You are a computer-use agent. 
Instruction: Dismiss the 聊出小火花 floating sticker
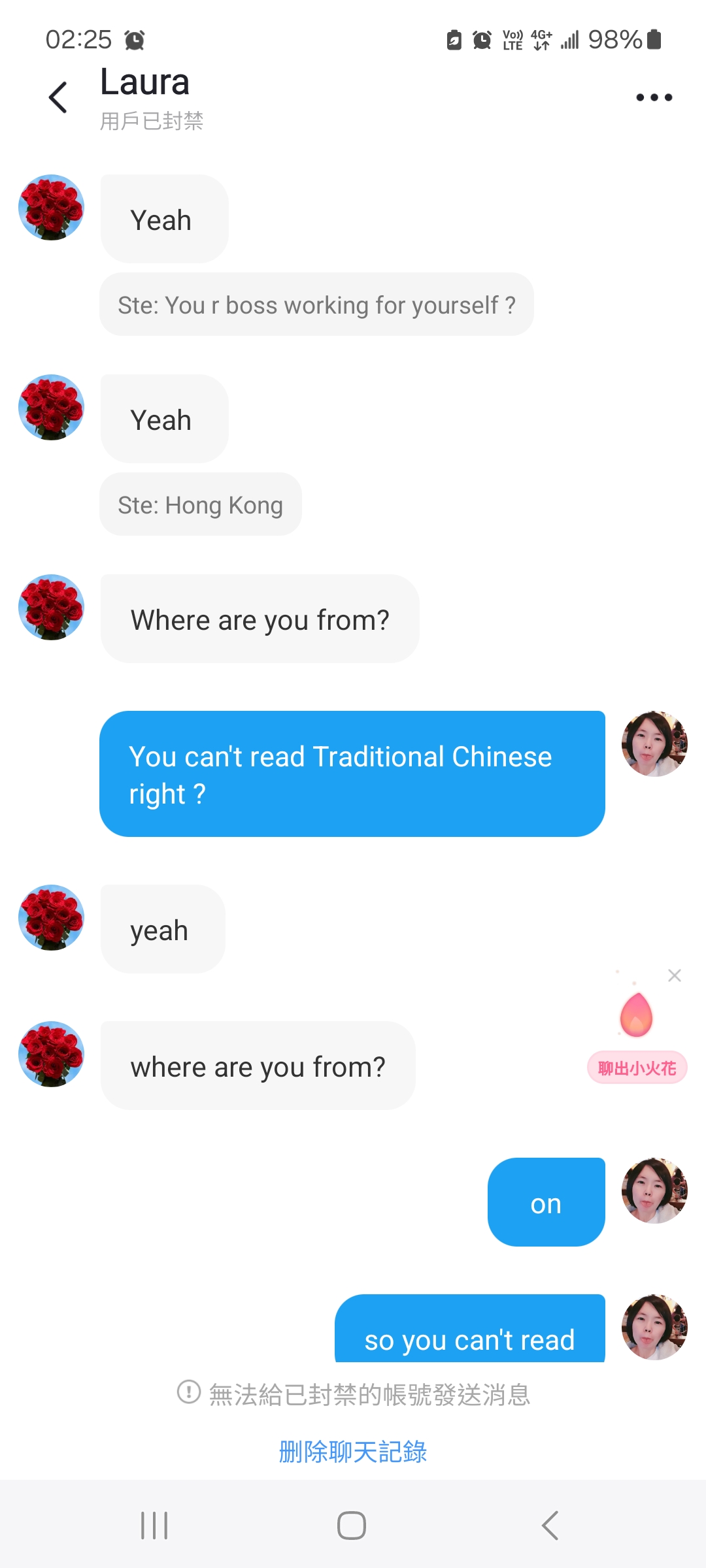click(x=675, y=975)
